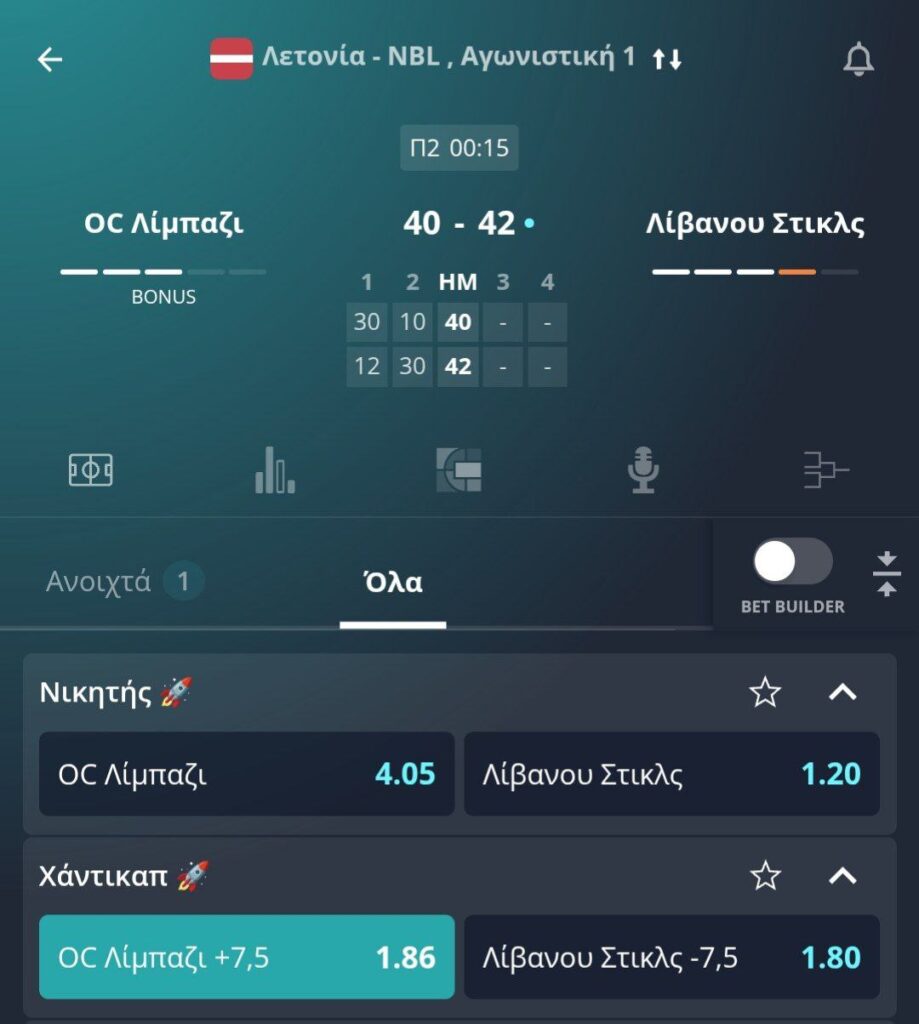Select Λίβανου Στικλς to win at 1.20

tap(671, 774)
